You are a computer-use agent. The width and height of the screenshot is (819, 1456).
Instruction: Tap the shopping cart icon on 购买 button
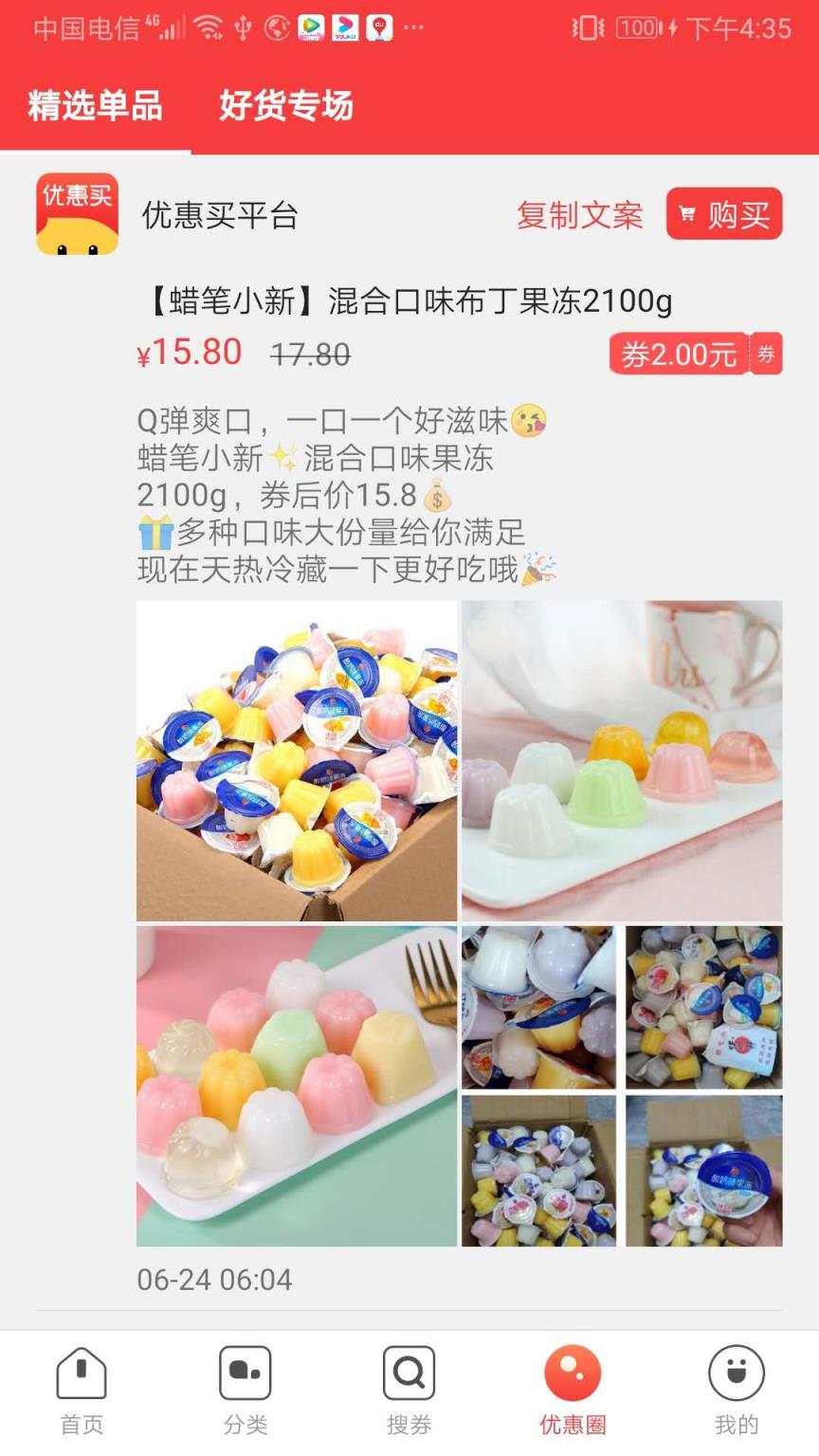(690, 216)
